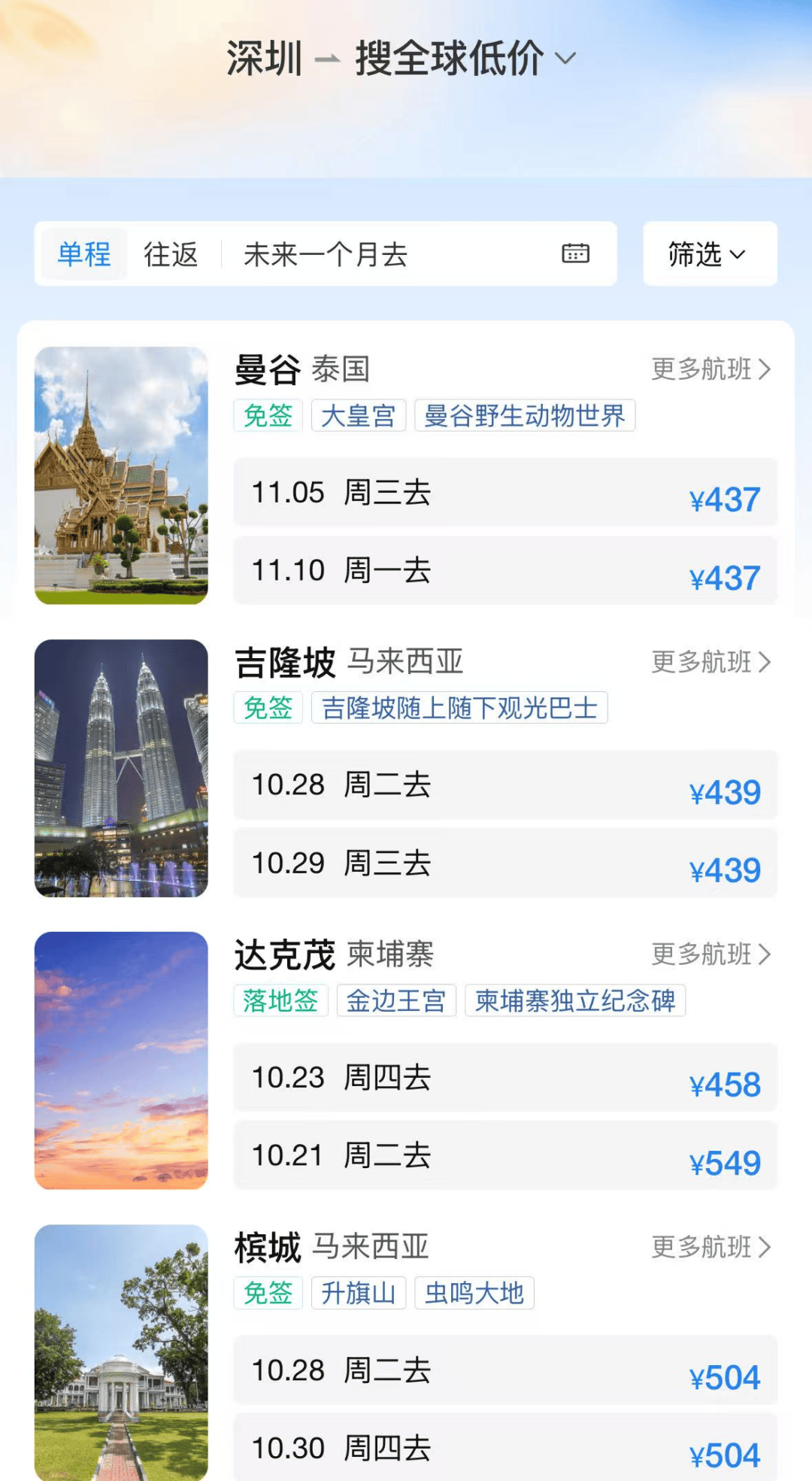
Task: Open the 吉隆坡 twin towers photo
Action: pyautogui.click(x=121, y=768)
